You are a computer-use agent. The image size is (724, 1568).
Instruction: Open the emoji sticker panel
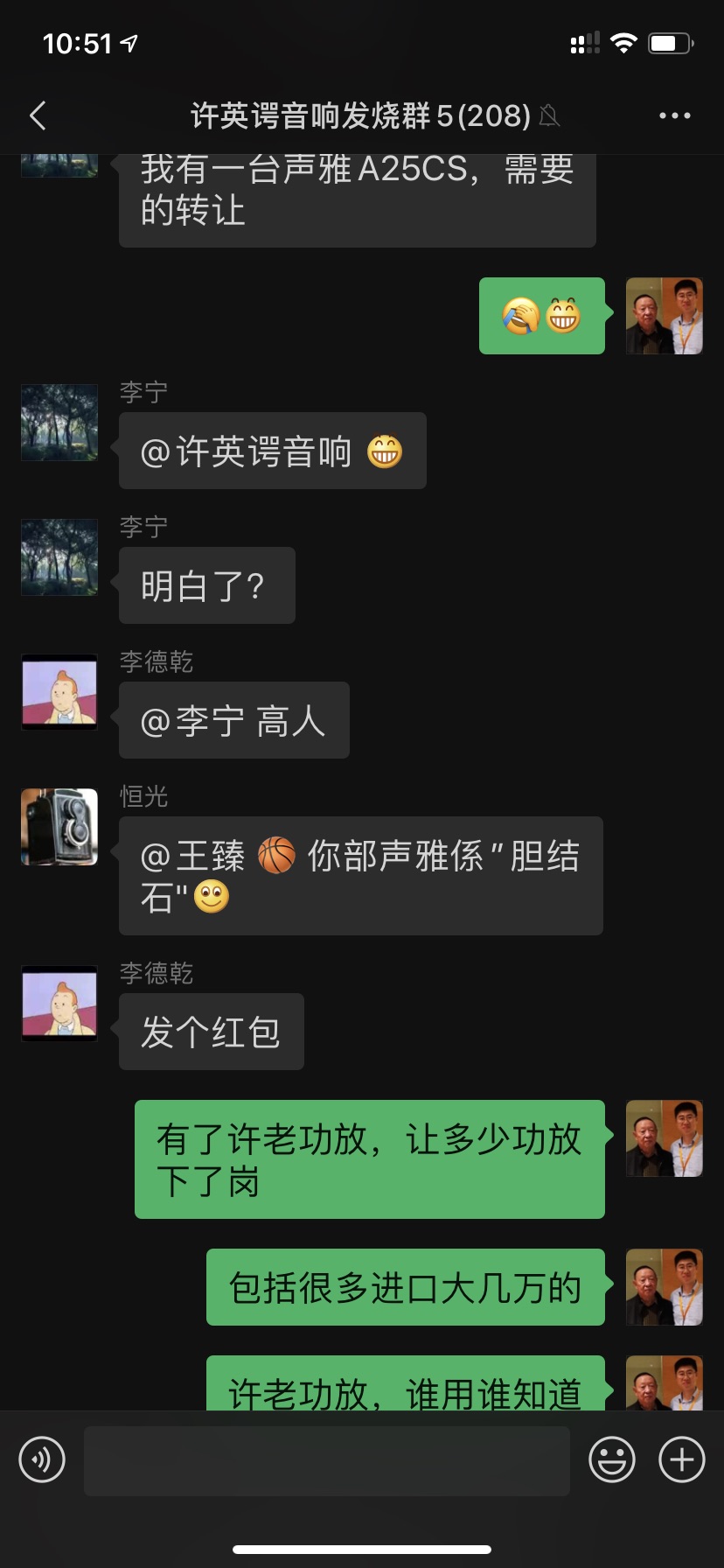click(x=611, y=1459)
